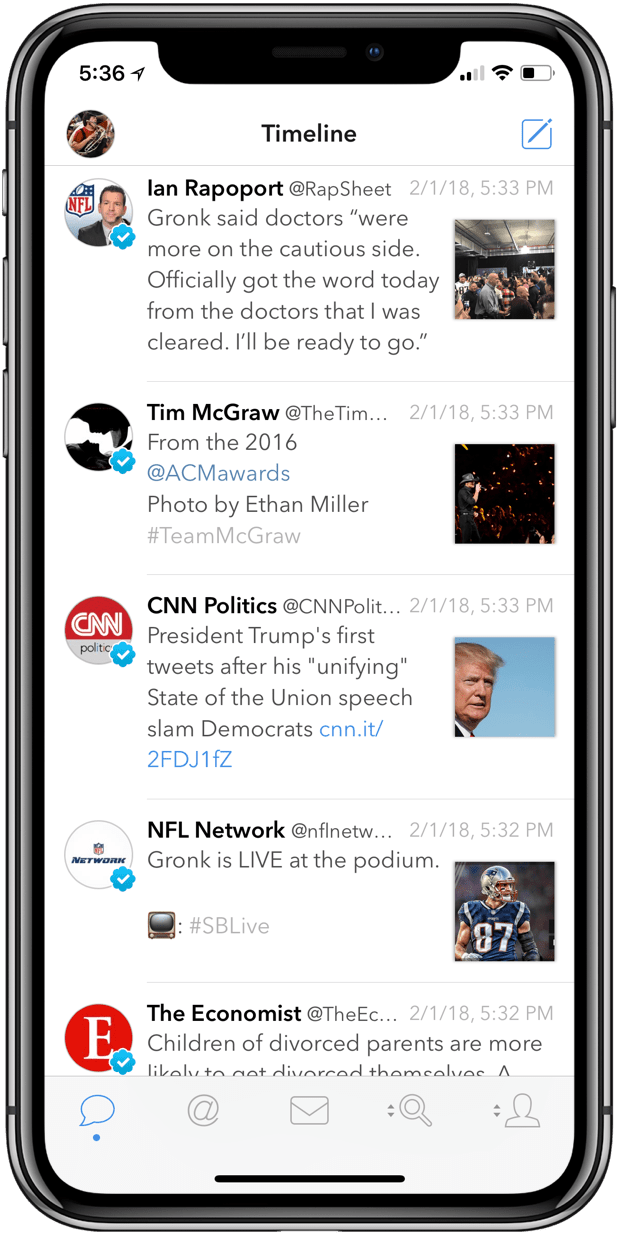This screenshot has width=620, height=1234.
Task: Open the Messages envelope tab
Action: coord(309,1110)
